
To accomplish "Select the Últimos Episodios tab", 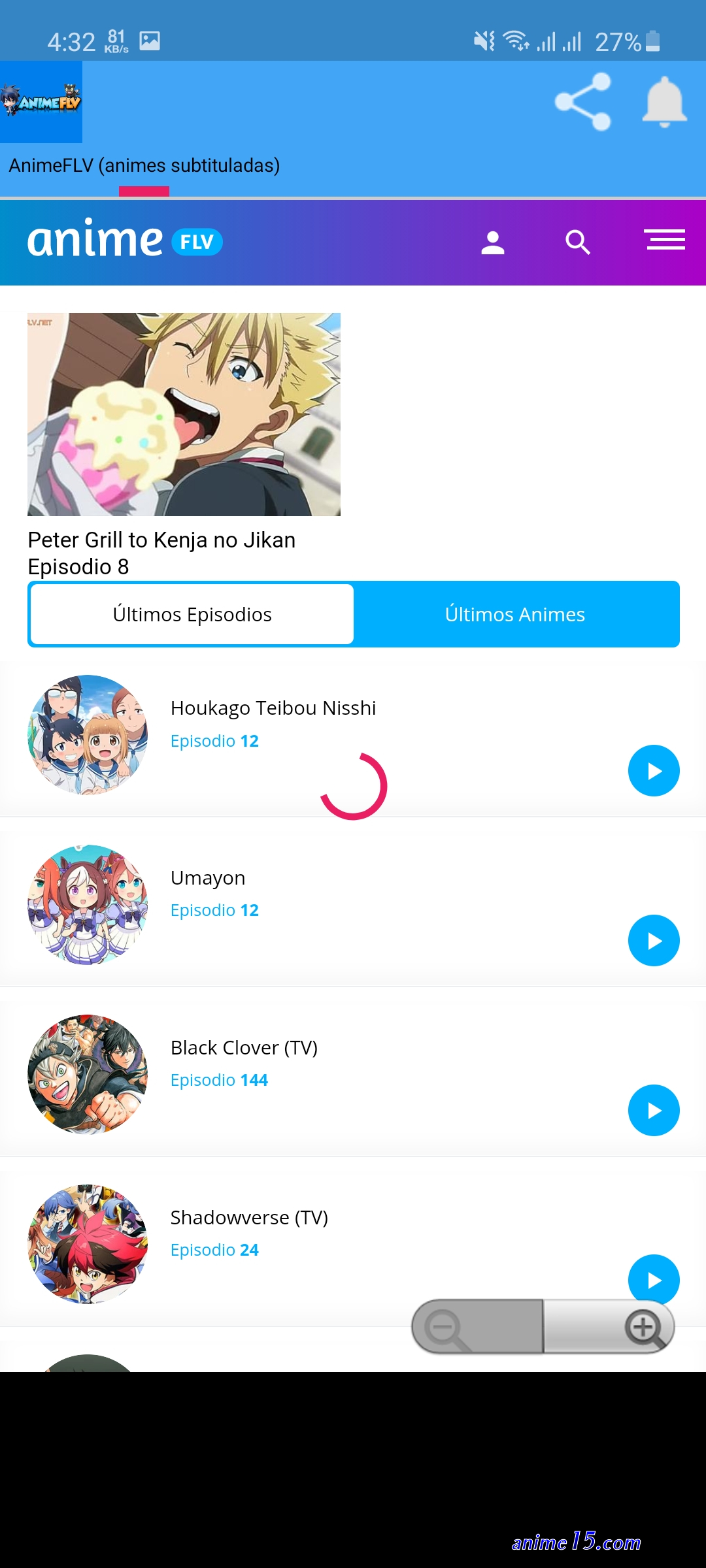I will tap(192, 614).
